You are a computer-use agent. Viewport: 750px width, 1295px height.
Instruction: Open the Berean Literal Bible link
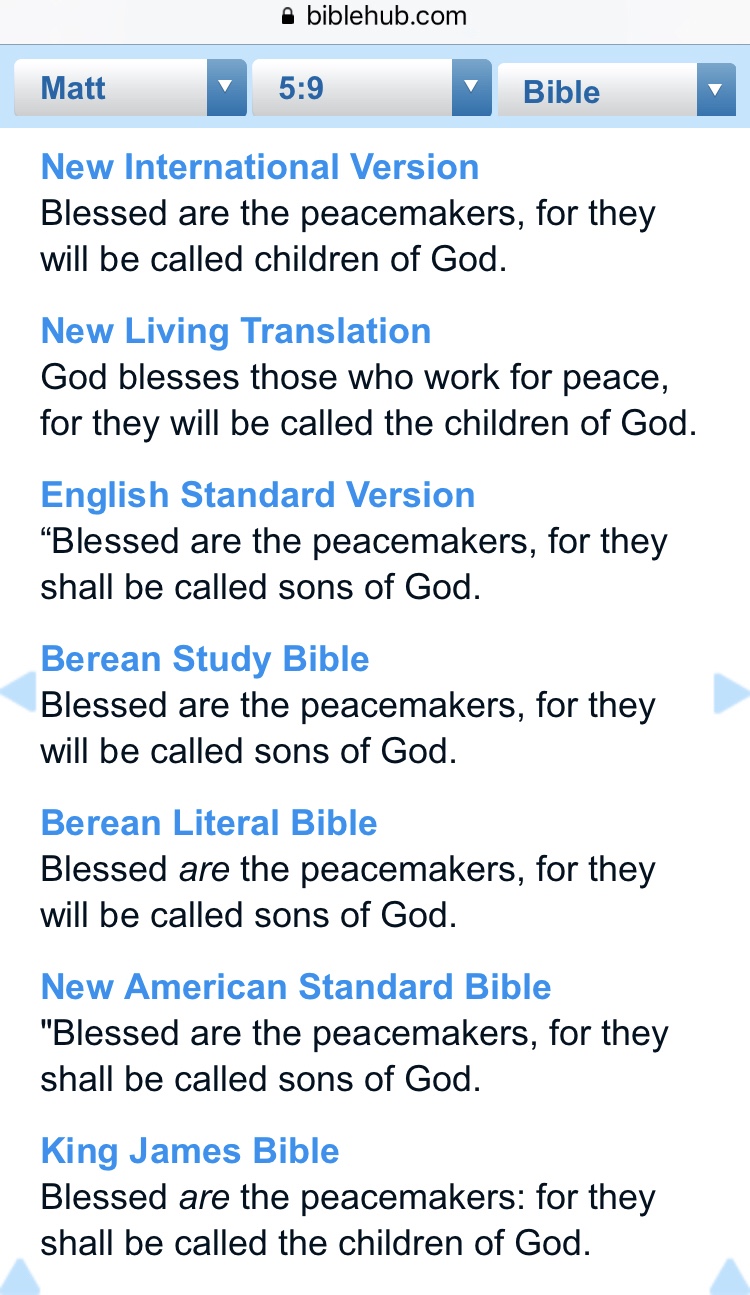tap(209, 823)
